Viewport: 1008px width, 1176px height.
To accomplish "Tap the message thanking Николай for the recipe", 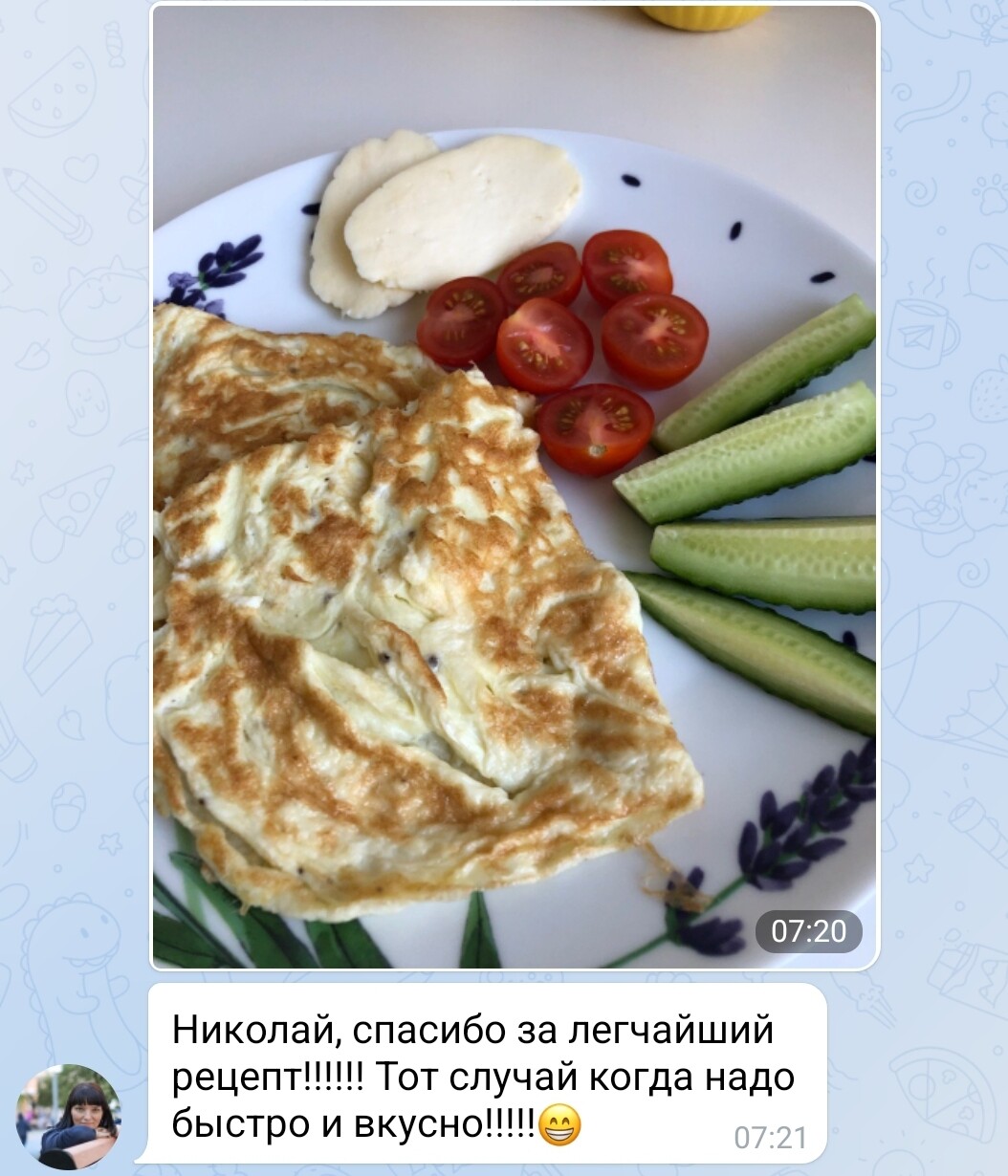I will click(x=483, y=1076).
